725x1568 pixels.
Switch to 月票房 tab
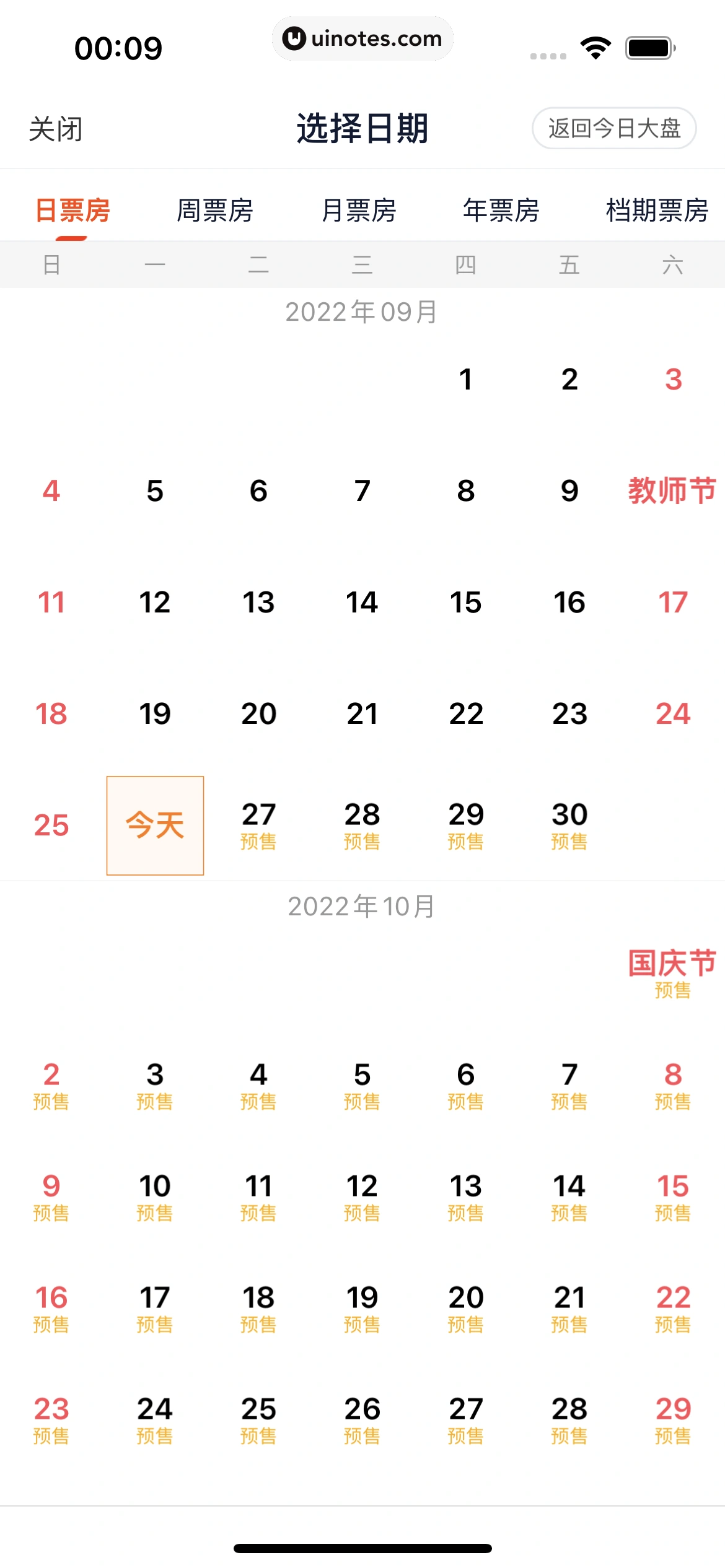tap(358, 211)
